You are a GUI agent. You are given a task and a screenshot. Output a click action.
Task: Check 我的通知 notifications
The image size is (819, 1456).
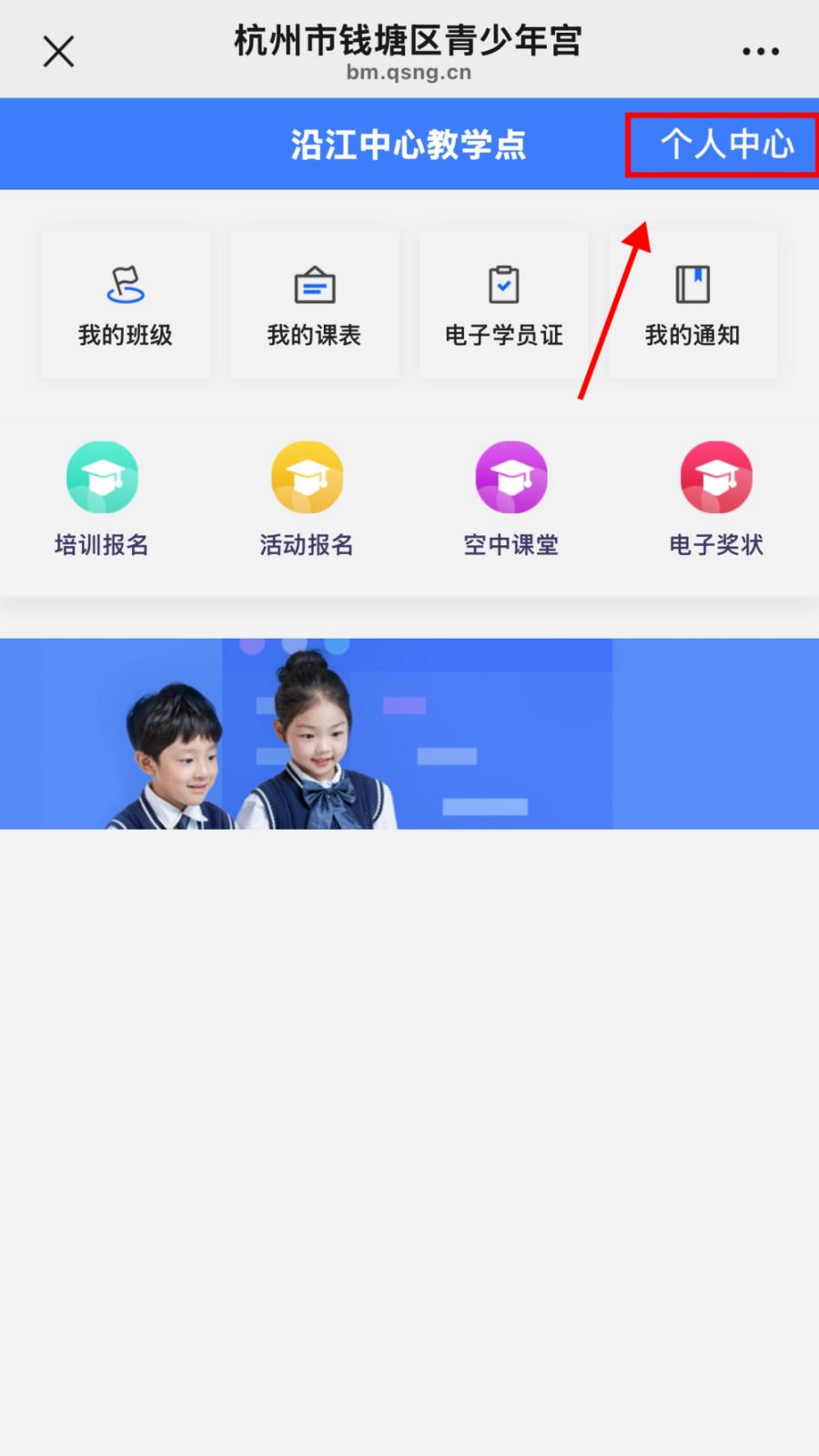coord(693,306)
